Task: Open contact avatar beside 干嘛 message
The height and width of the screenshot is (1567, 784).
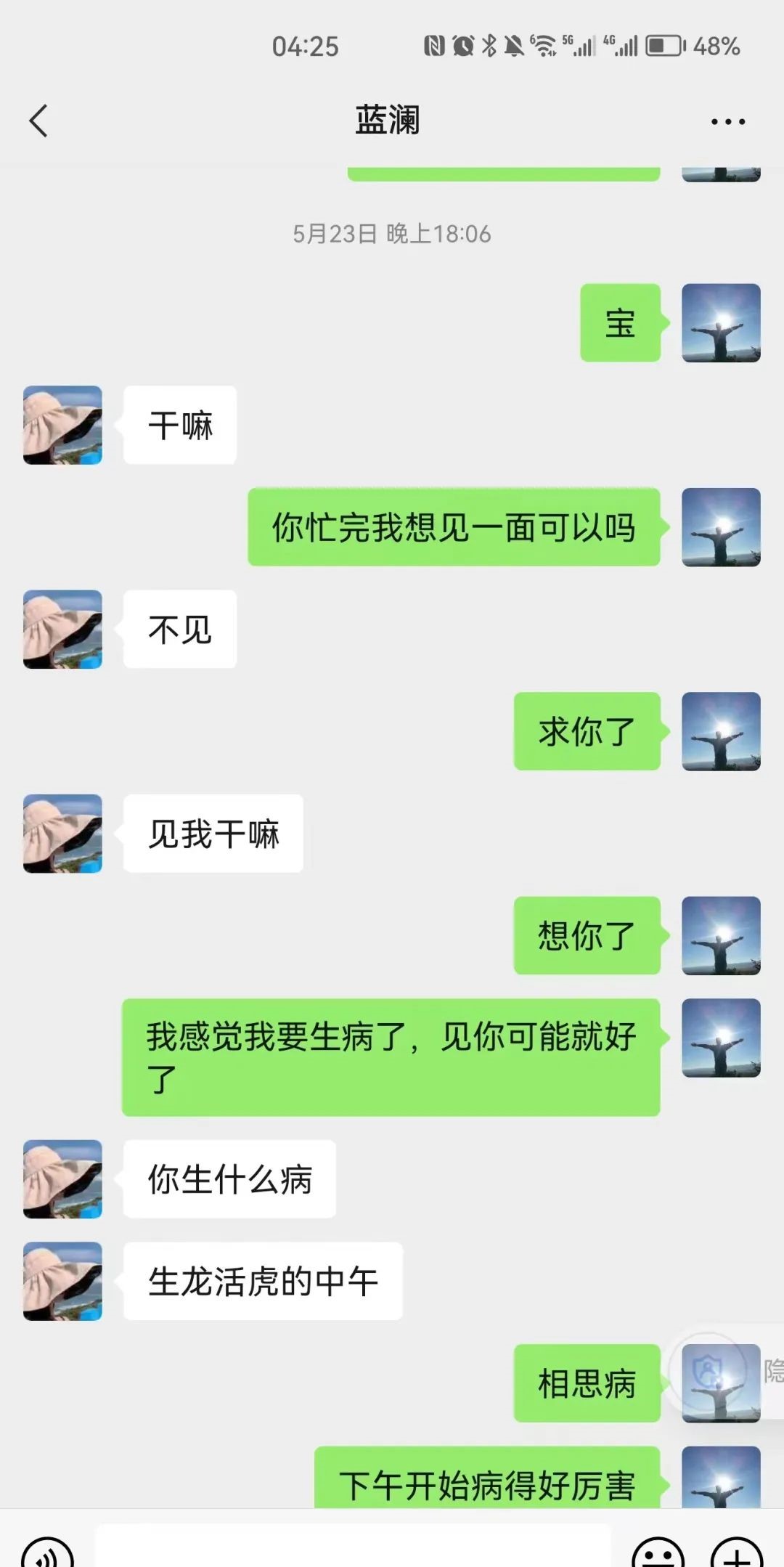Action: click(62, 425)
